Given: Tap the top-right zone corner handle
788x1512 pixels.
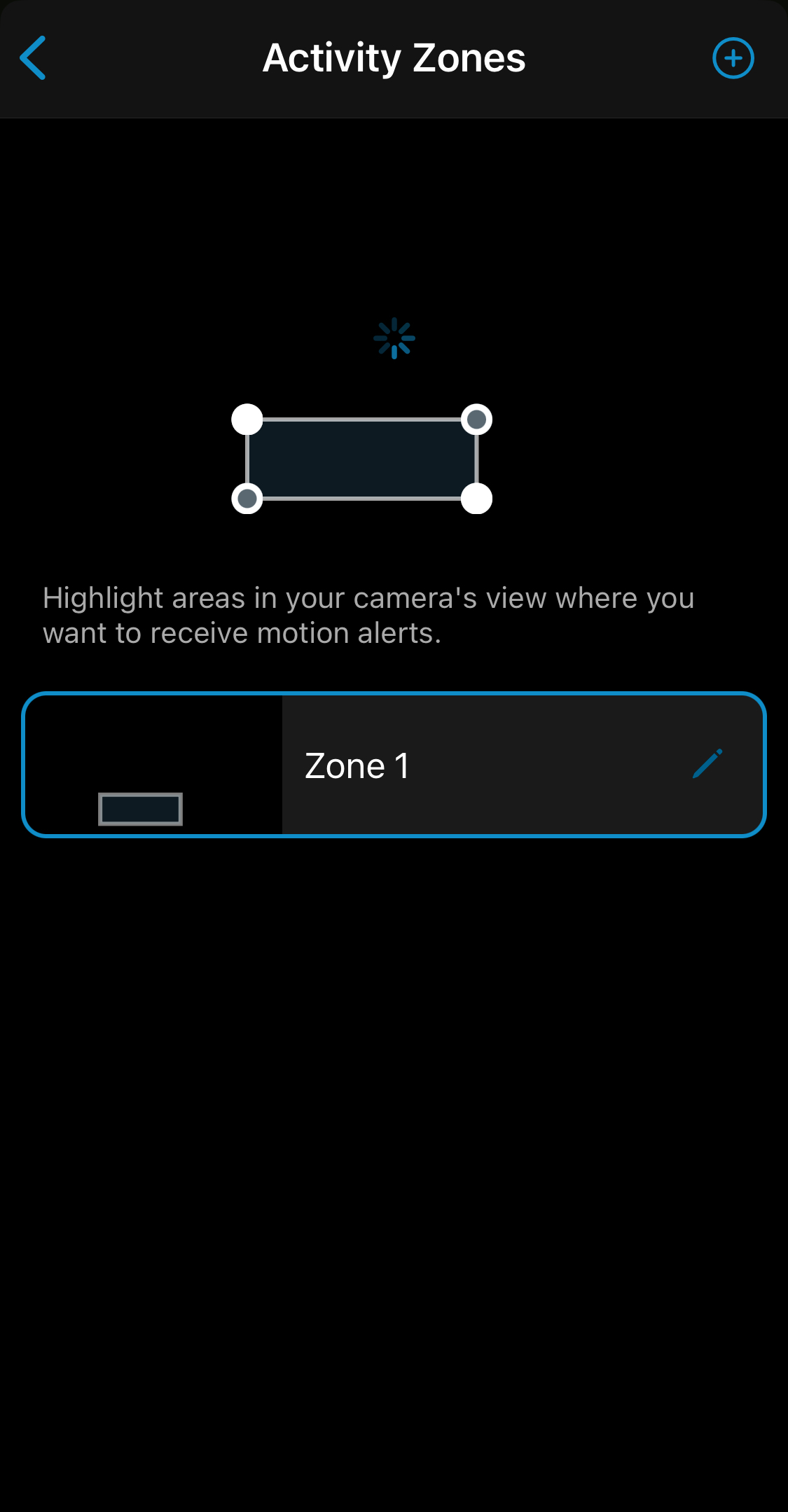Looking at the screenshot, I should tap(477, 419).
